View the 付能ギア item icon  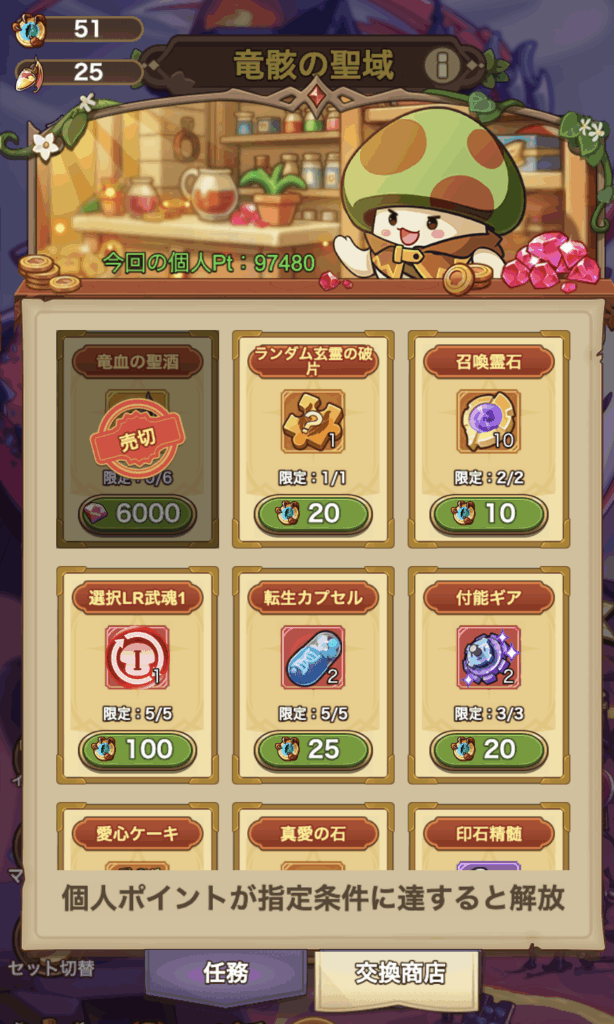[x=488, y=657]
